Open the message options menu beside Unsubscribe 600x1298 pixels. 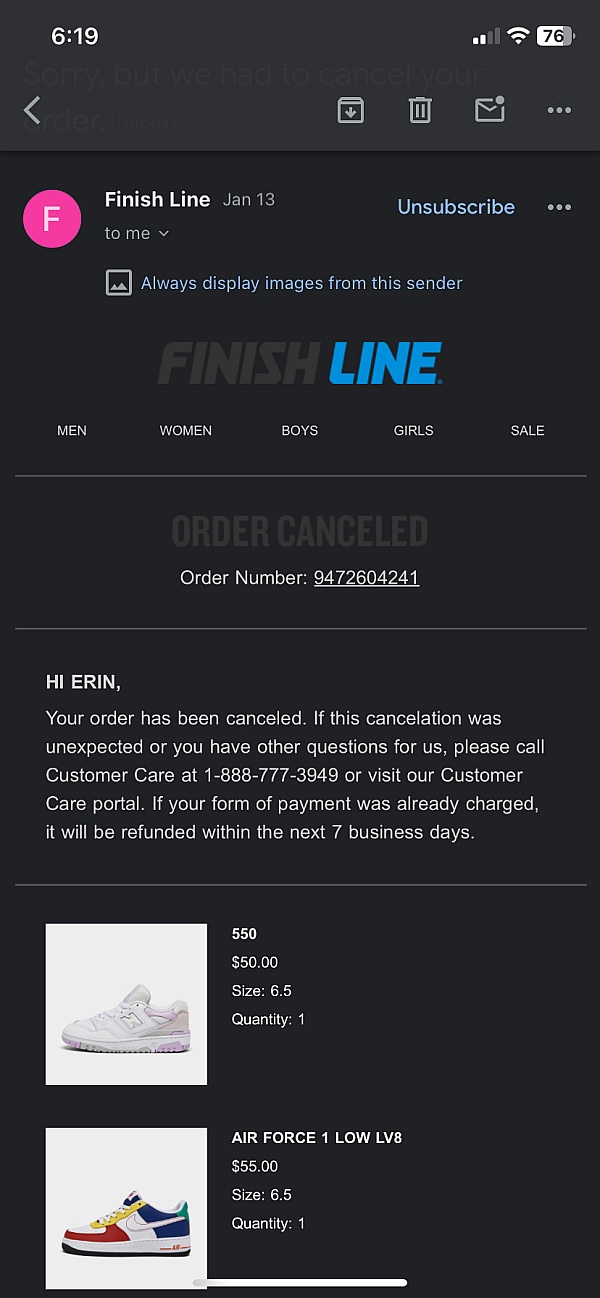coord(559,207)
